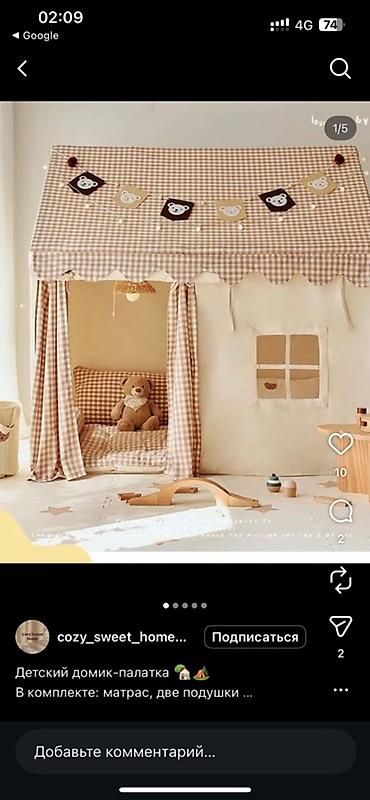Focus the Добавьте комментарий field

185,752
